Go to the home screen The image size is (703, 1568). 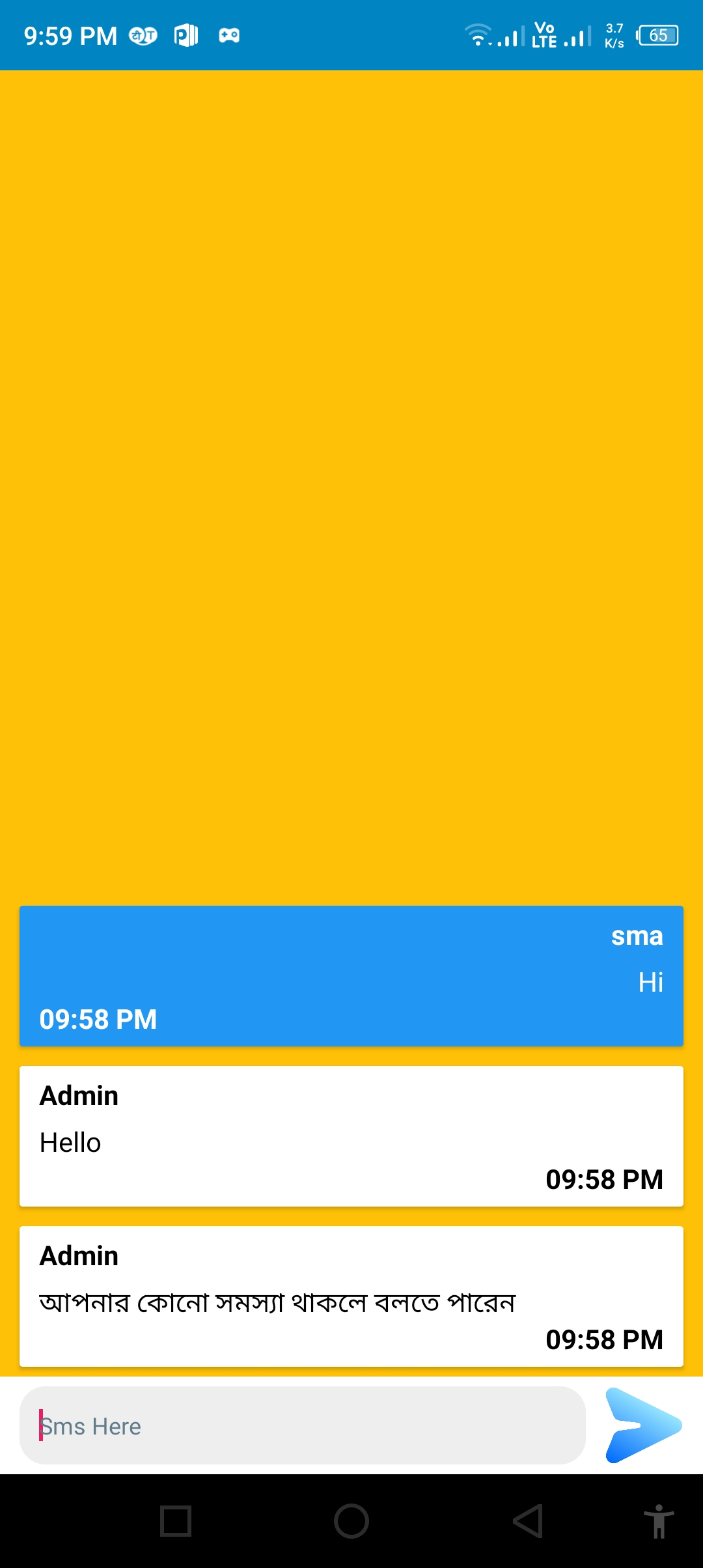(351, 1521)
